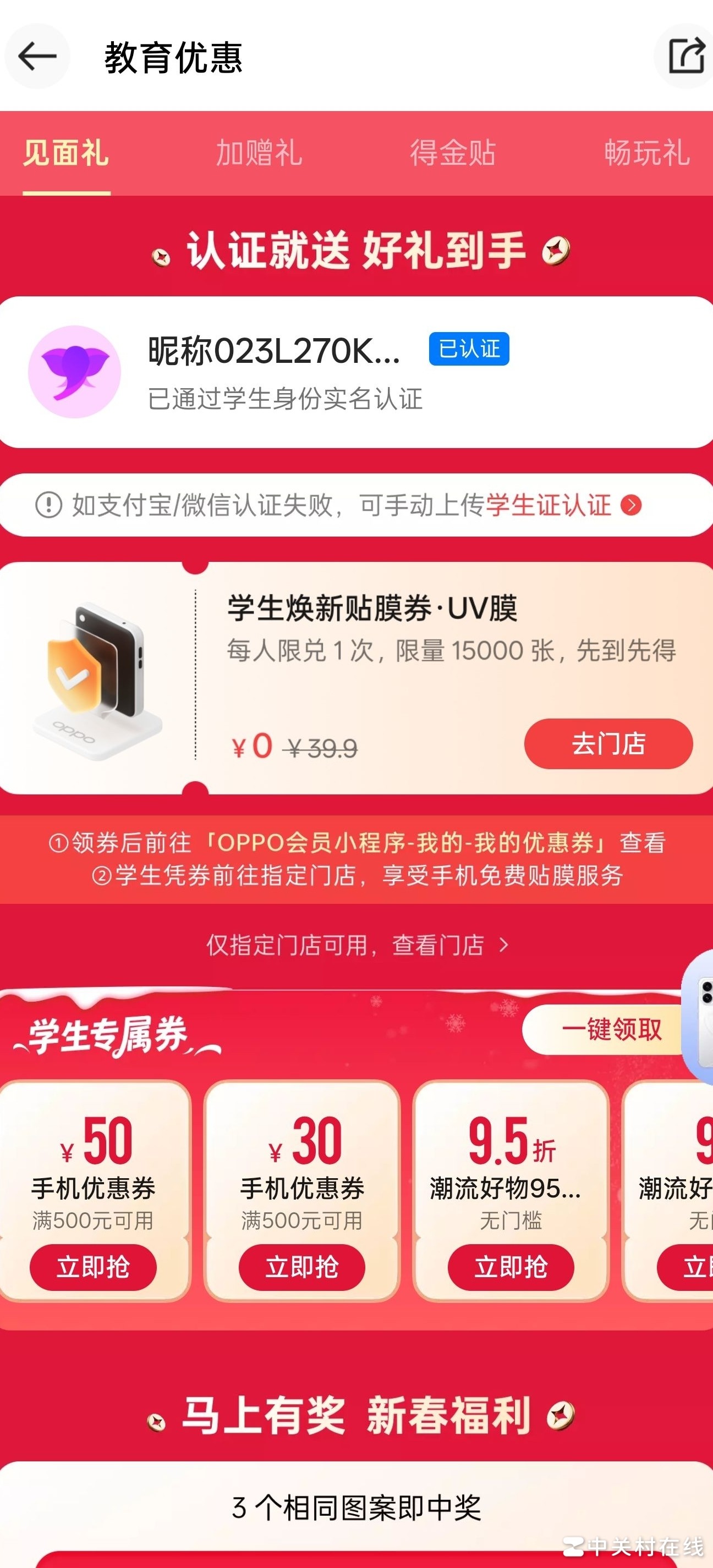The image size is (713, 1568).
Task: Grab the ¥30 手机优惠券 with 立即抢
Action: pos(302,1267)
